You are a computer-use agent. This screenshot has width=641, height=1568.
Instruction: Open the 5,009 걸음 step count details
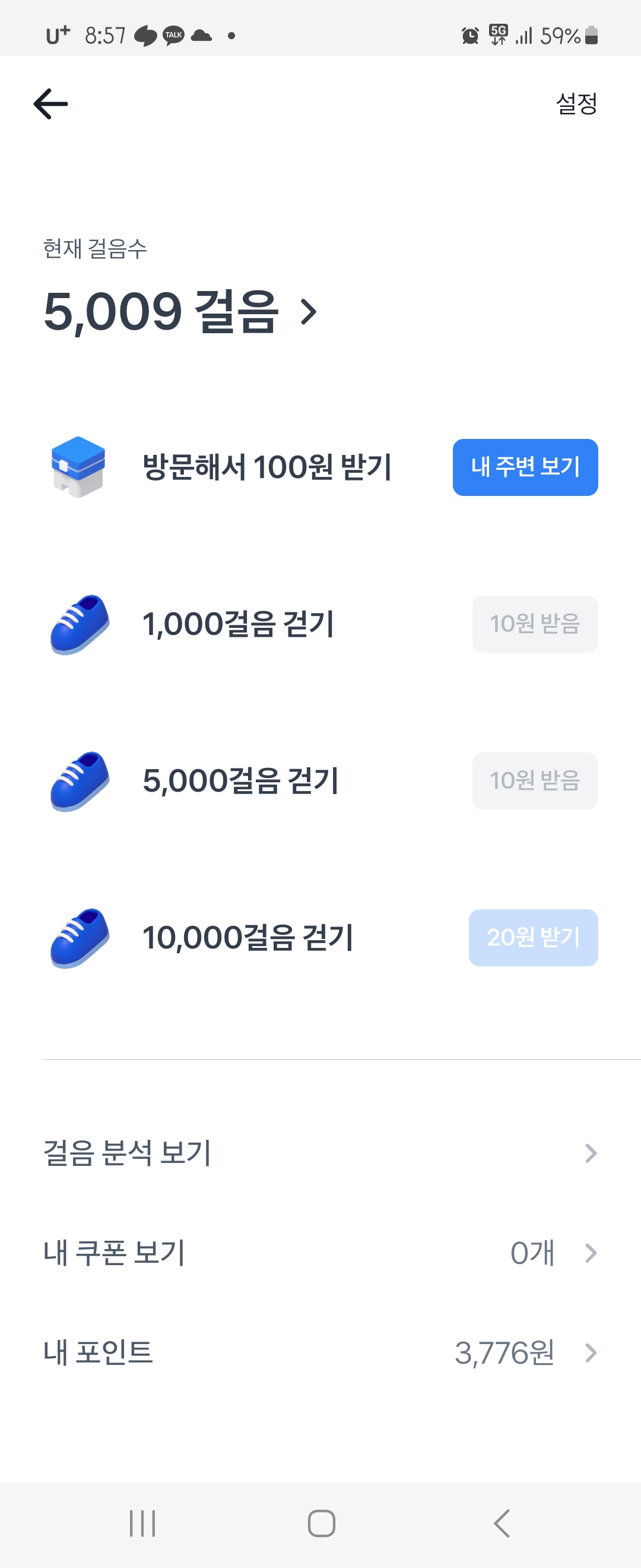coord(180,312)
